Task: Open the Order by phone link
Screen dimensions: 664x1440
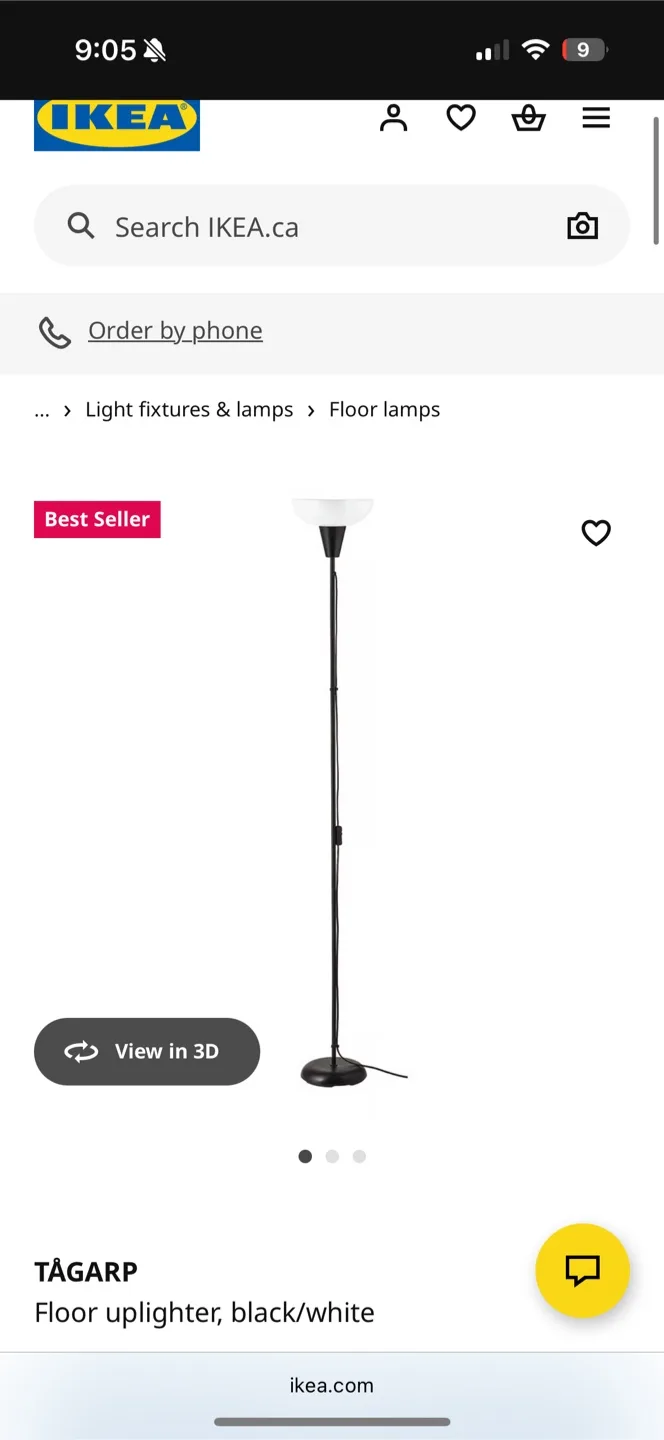Action: click(175, 331)
